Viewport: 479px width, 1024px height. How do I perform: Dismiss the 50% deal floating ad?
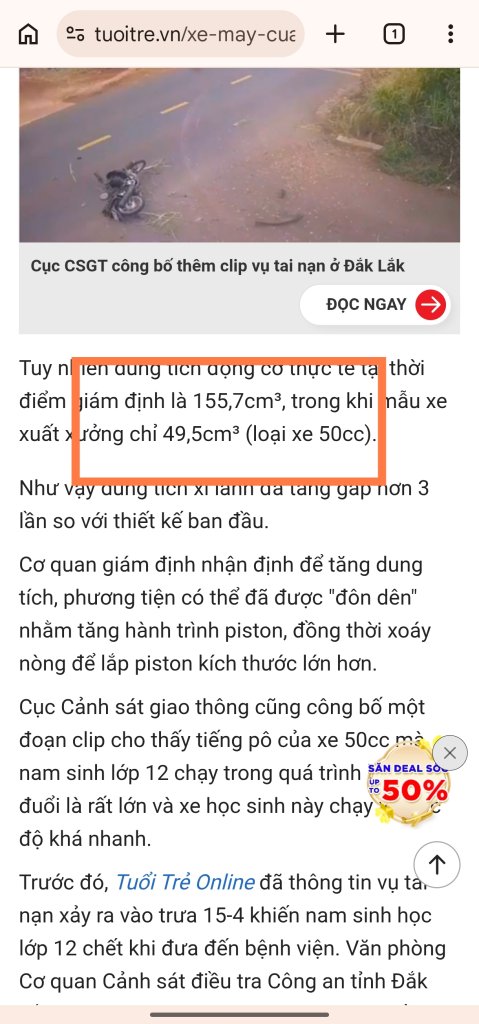point(450,753)
